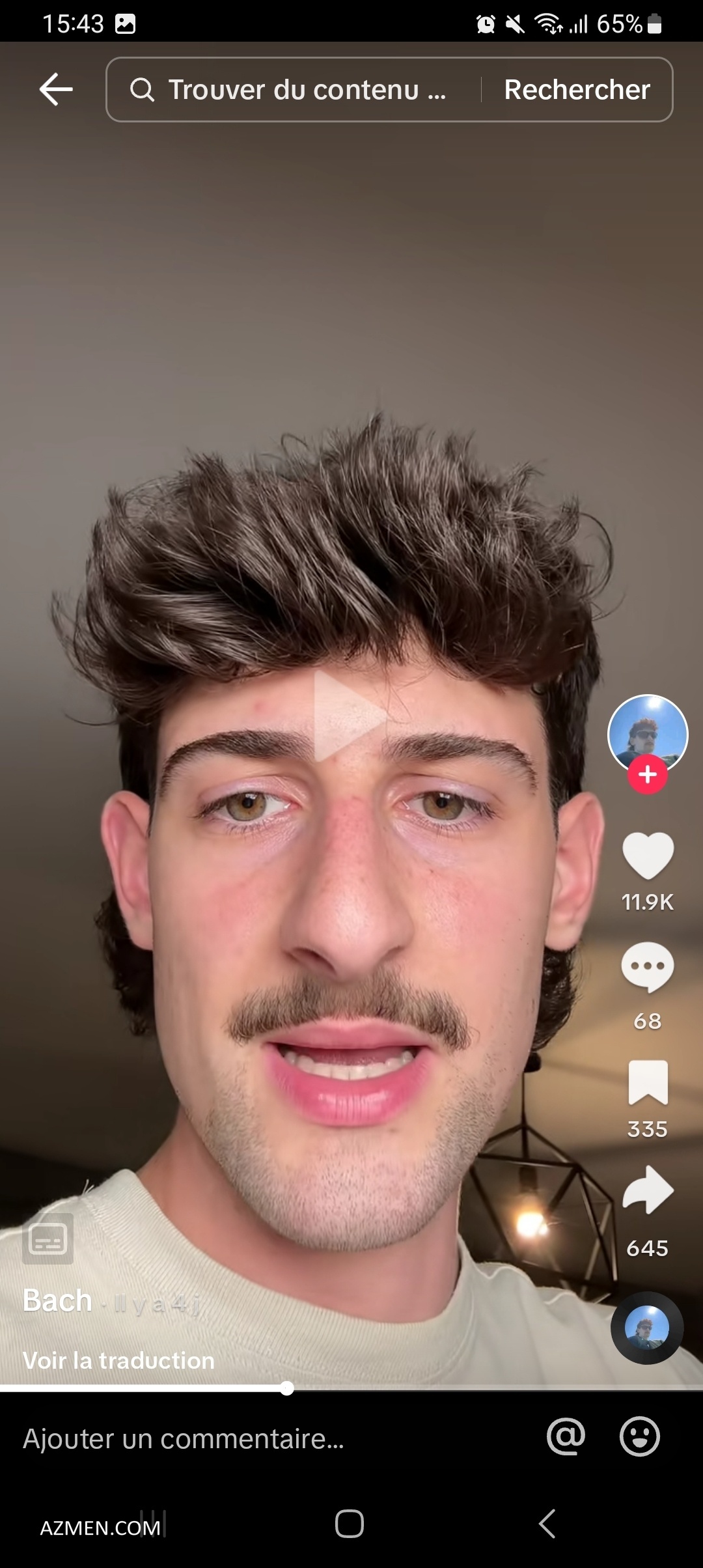The image size is (703, 1568).
Task: Open the creator's profile picture
Action: coord(647,733)
